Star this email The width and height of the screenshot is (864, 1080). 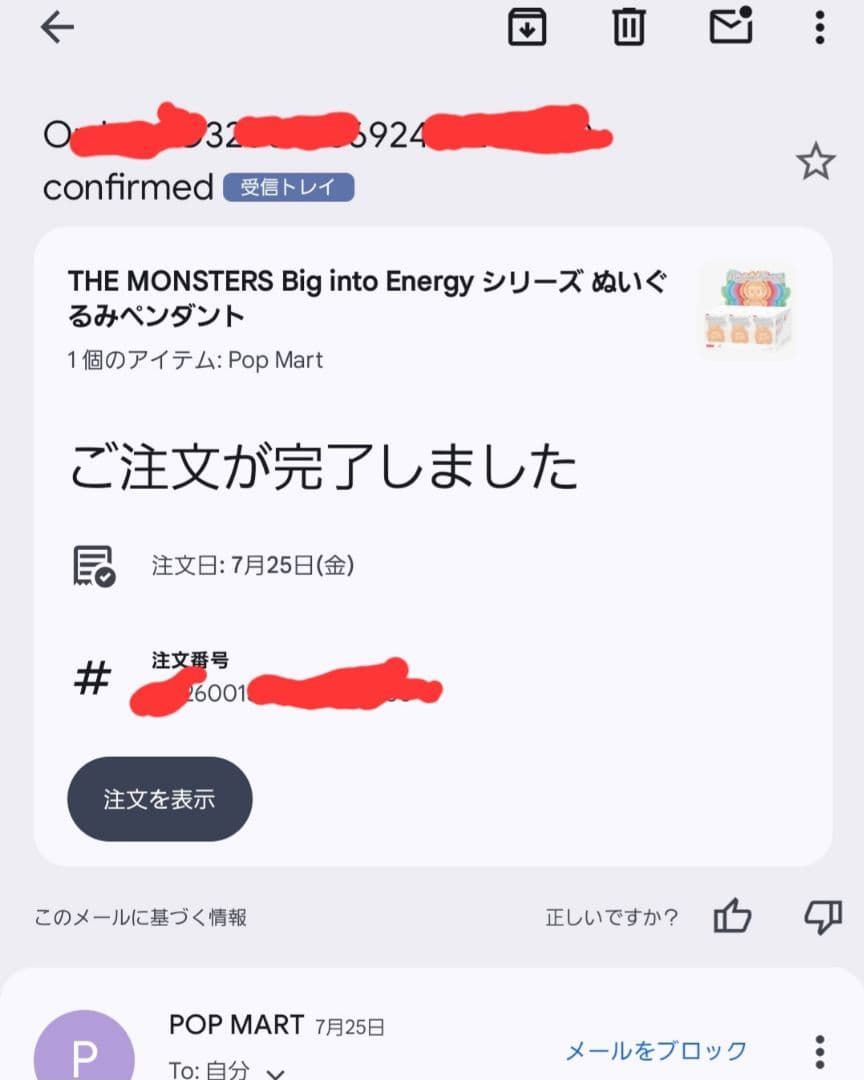tap(815, 161)
